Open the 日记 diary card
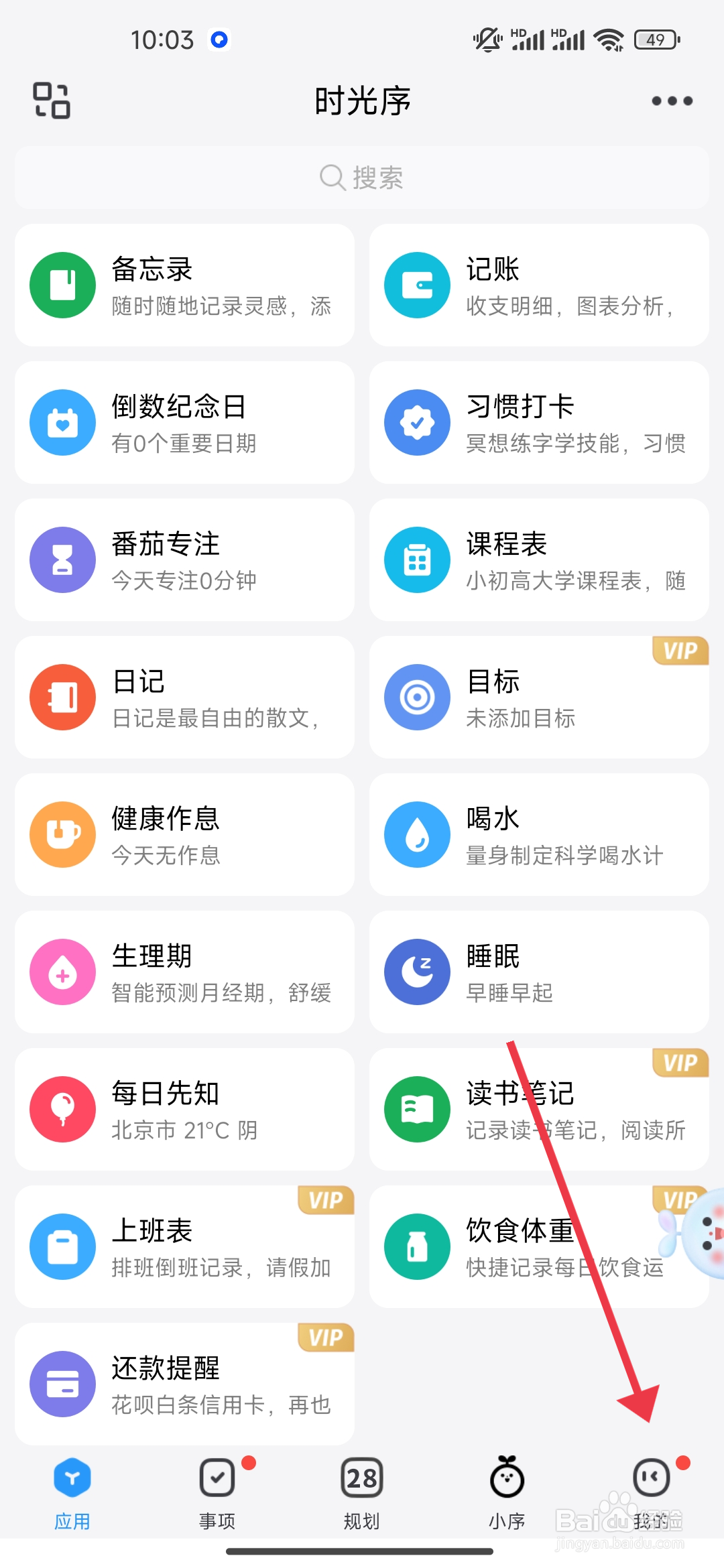The image size is (724, 1568). [x=184, y=698]
